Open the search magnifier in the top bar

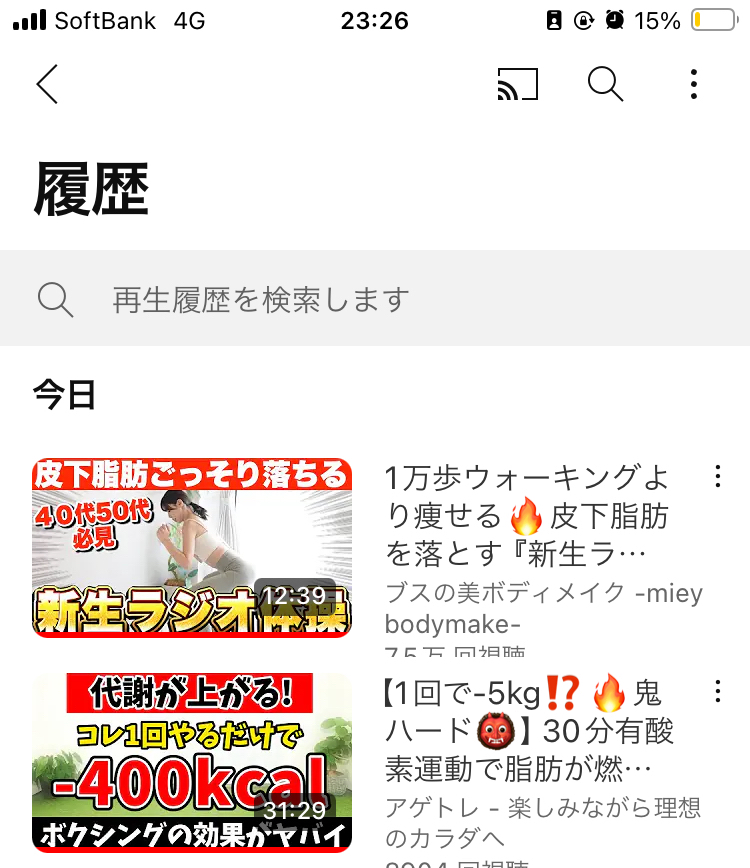tap(605, 85)
